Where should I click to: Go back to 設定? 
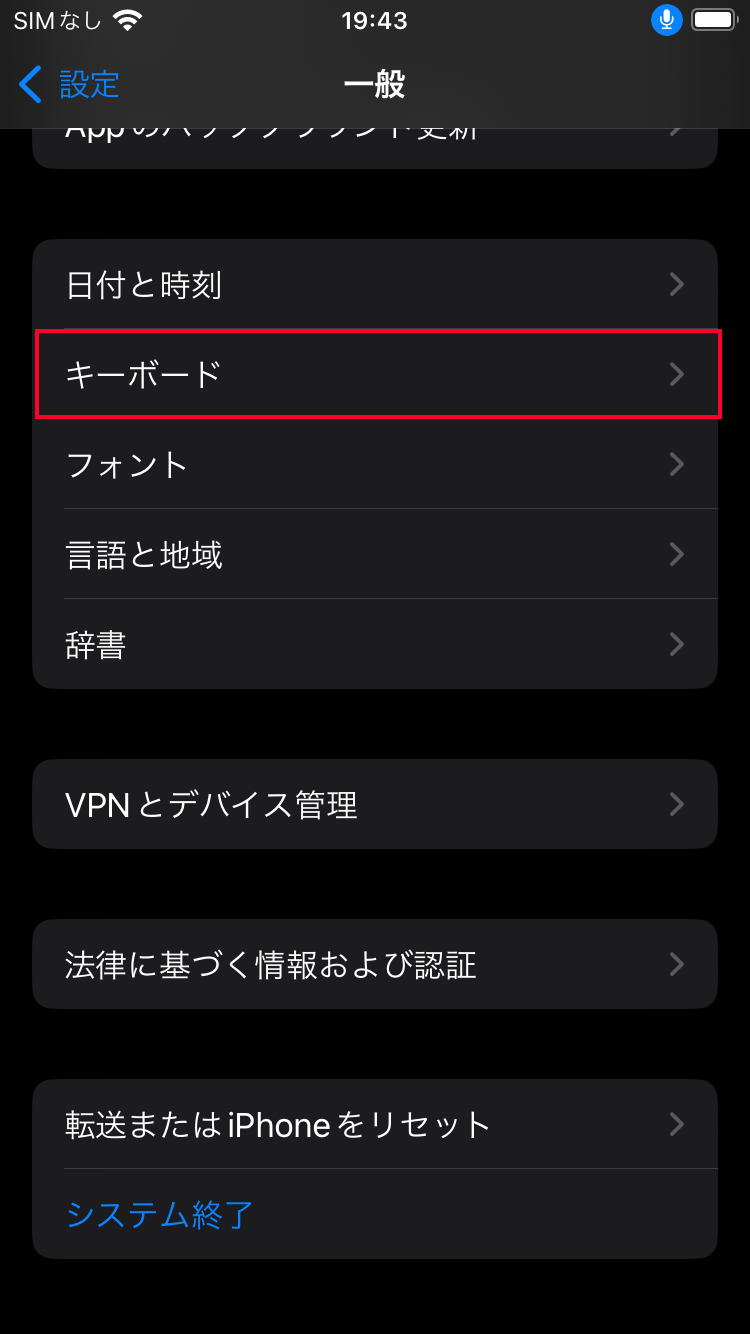(69, 85)
